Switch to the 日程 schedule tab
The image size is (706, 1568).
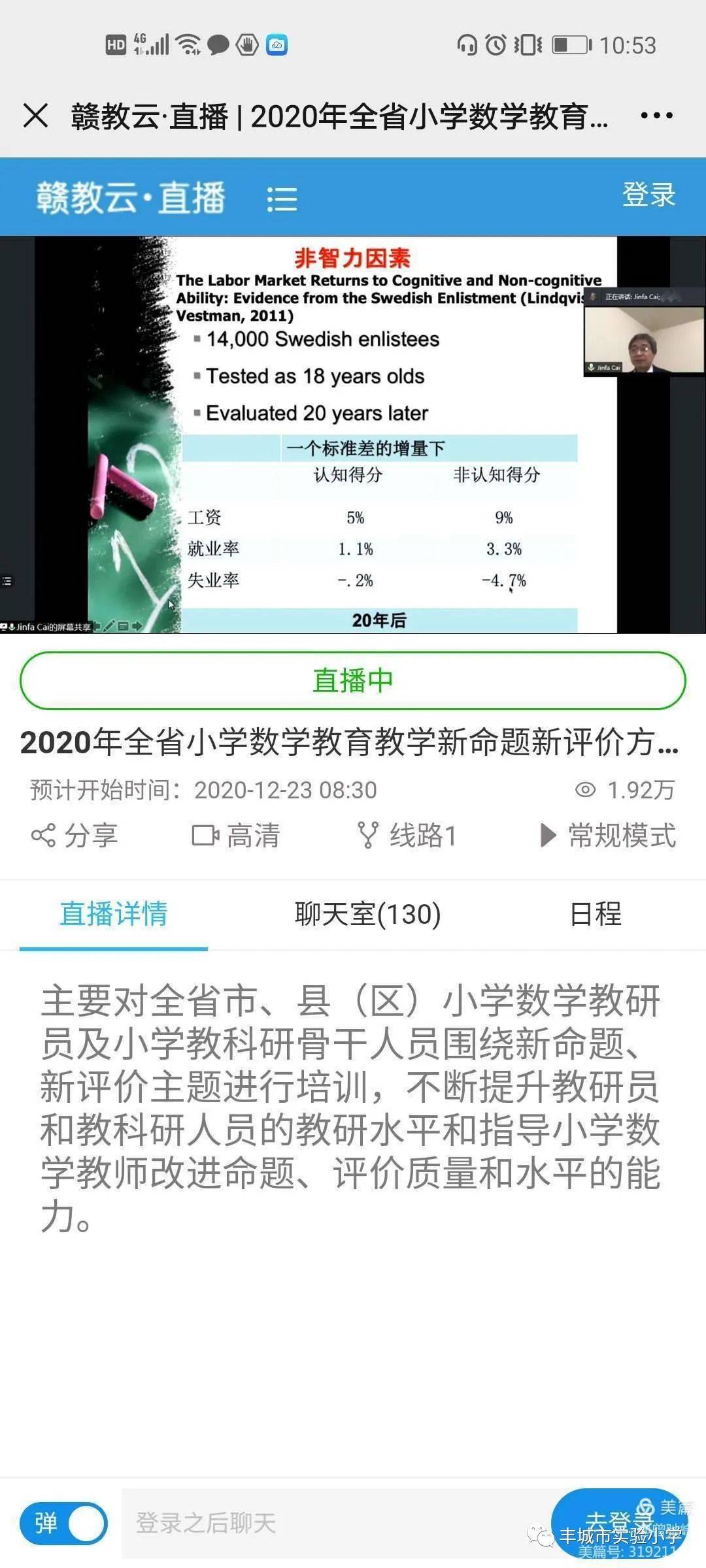coord(596,914)
